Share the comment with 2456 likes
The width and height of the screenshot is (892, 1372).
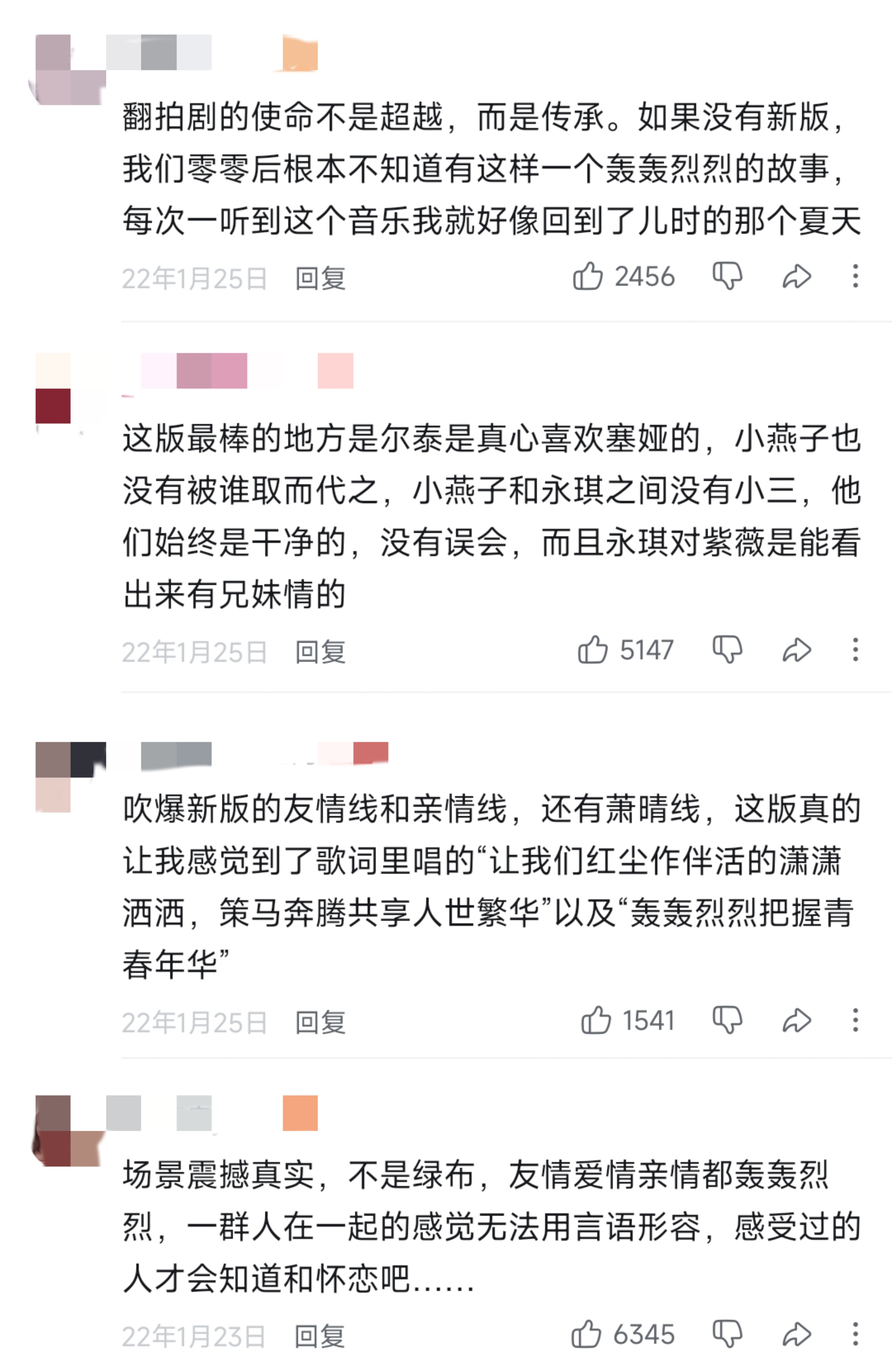point(796,277)
